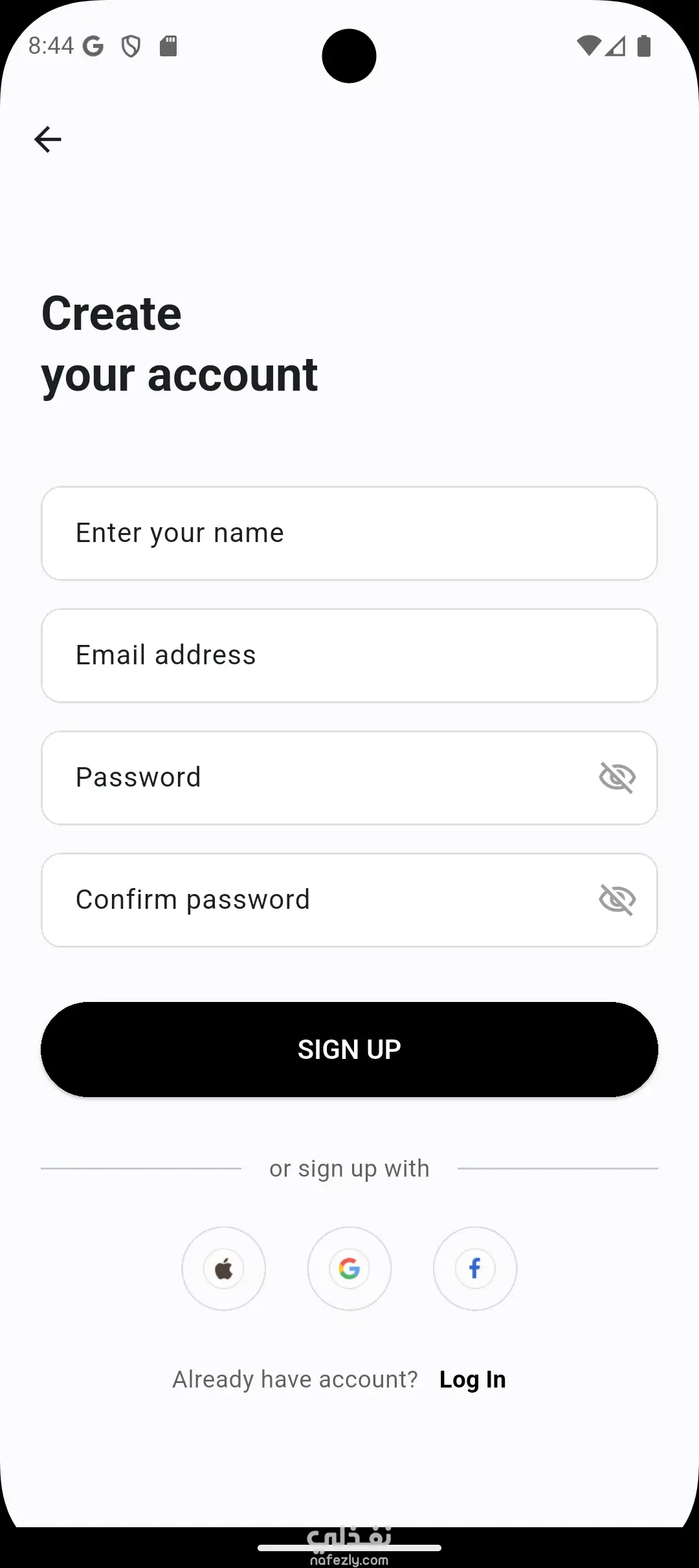Tap the Password input field
The height and width of the screenshot is (1568, 699).
click(317, 778)
